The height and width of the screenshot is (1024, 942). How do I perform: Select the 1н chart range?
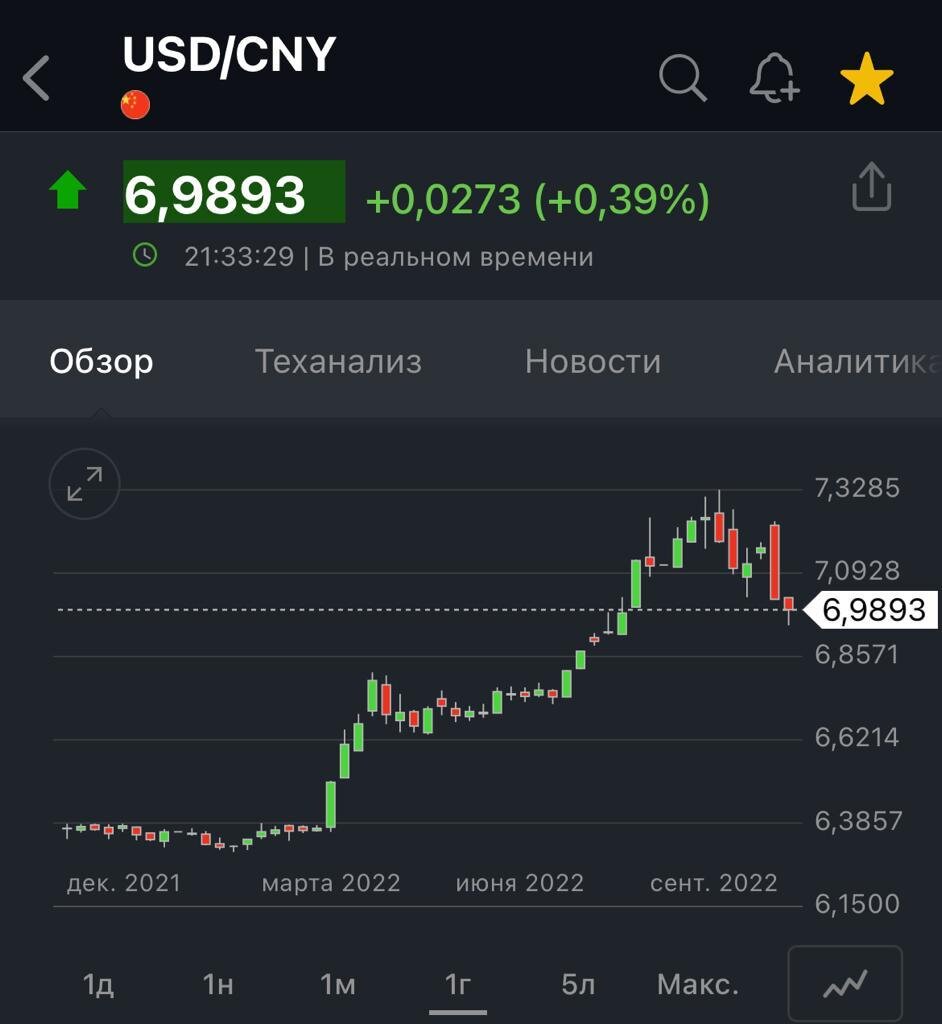[218, 985]
